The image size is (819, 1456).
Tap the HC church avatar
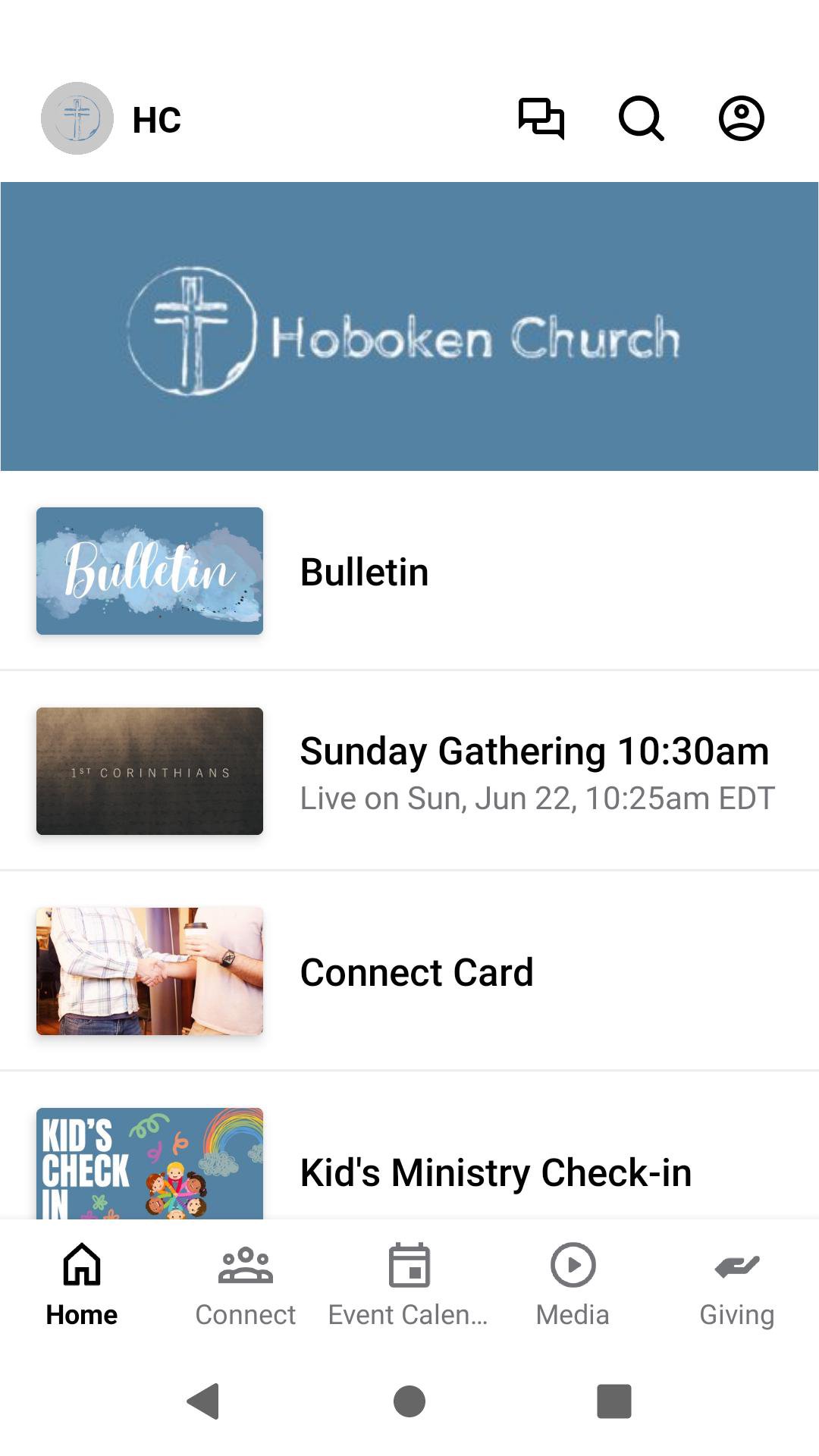coord(77,118)
